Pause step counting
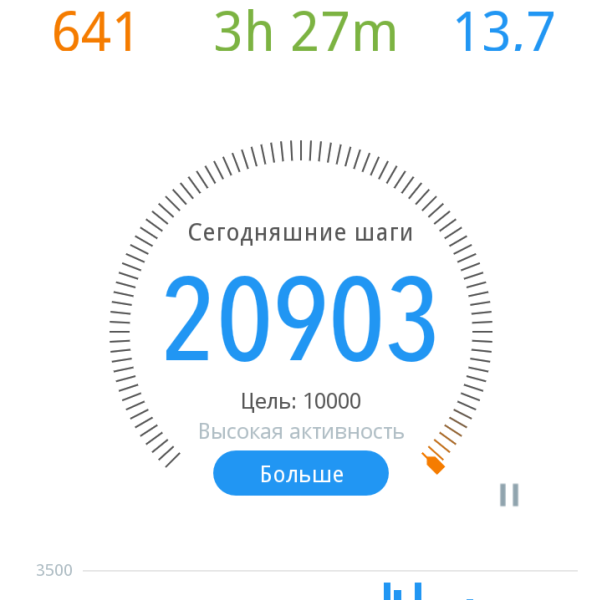602x600 pixels. tap(509, 495)
